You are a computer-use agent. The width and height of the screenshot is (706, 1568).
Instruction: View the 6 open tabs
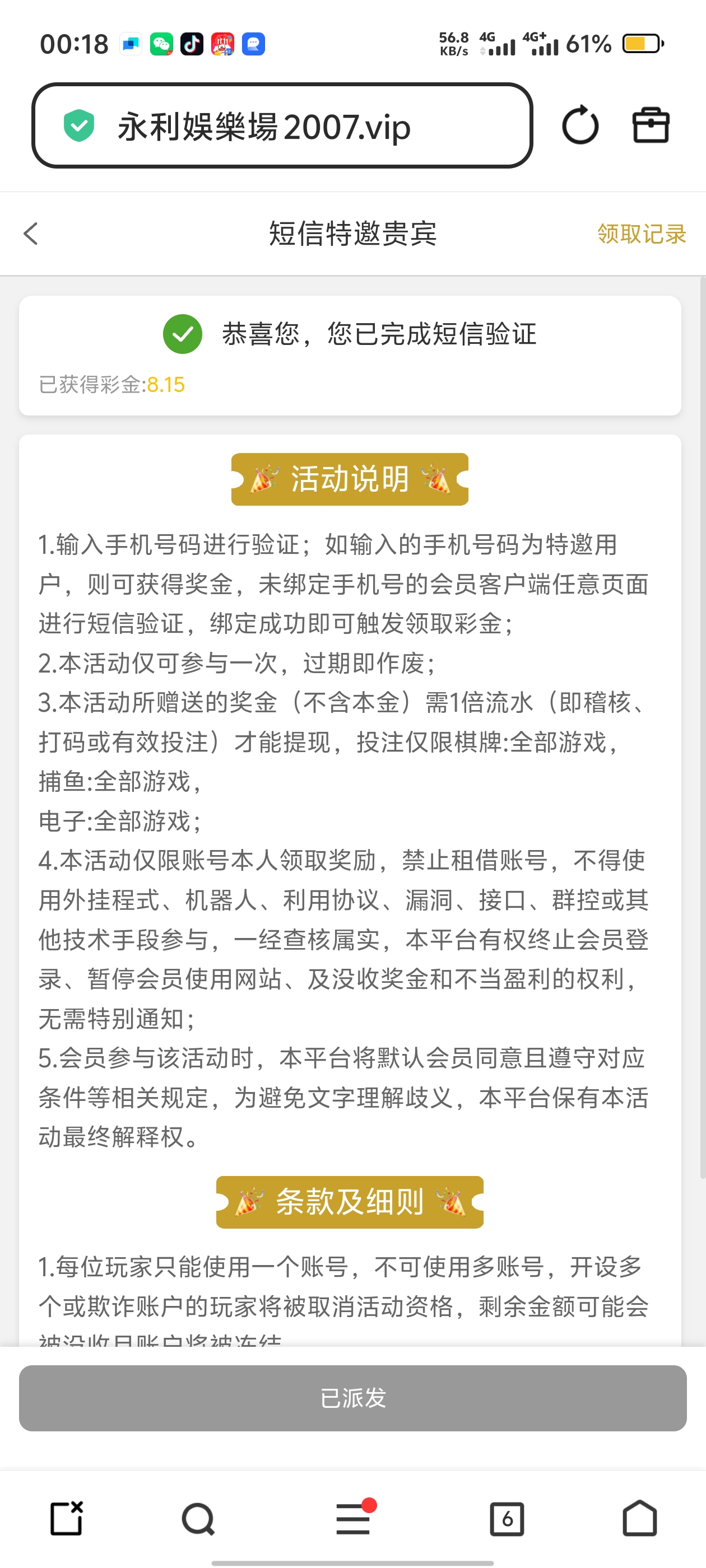[x=507, y=1519]
